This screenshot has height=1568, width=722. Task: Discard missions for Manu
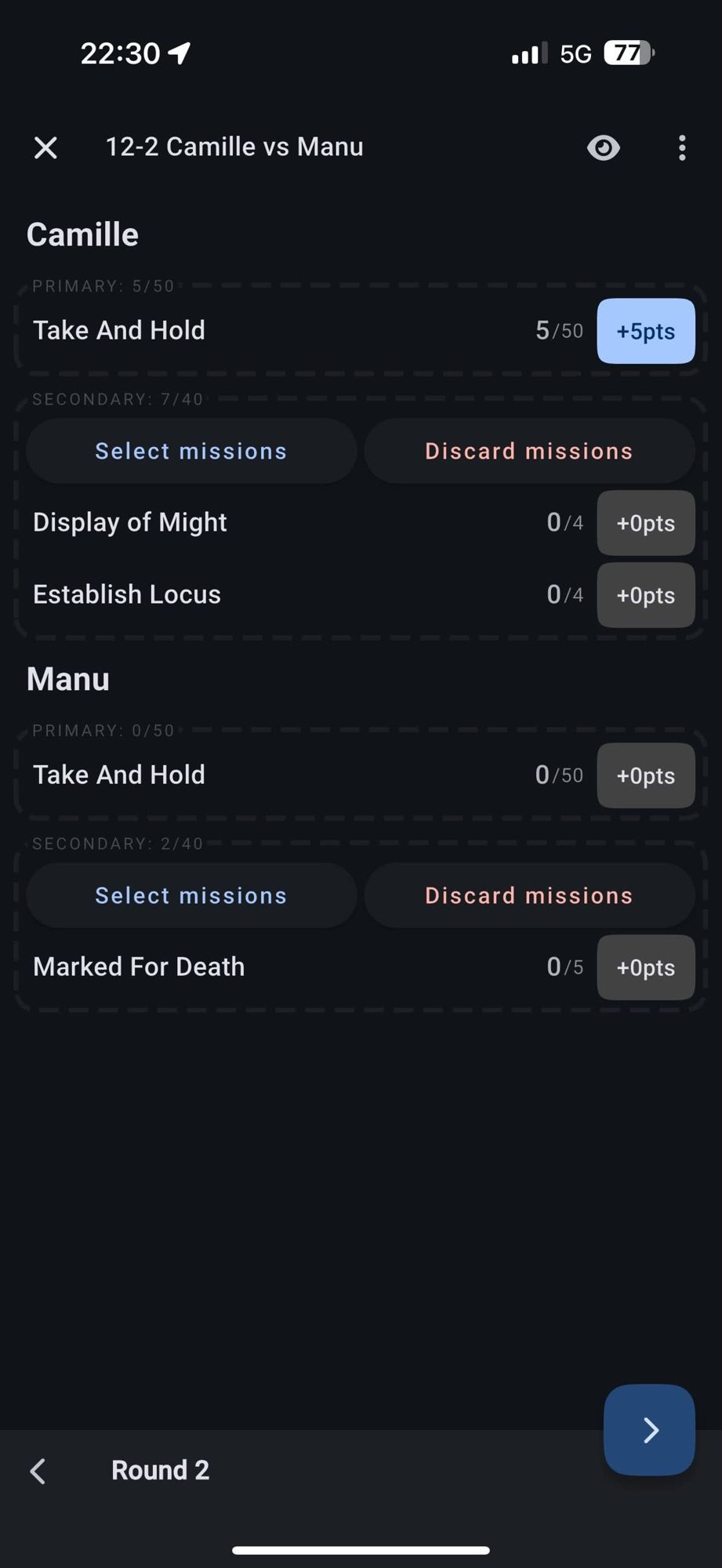tap(529, 895)
